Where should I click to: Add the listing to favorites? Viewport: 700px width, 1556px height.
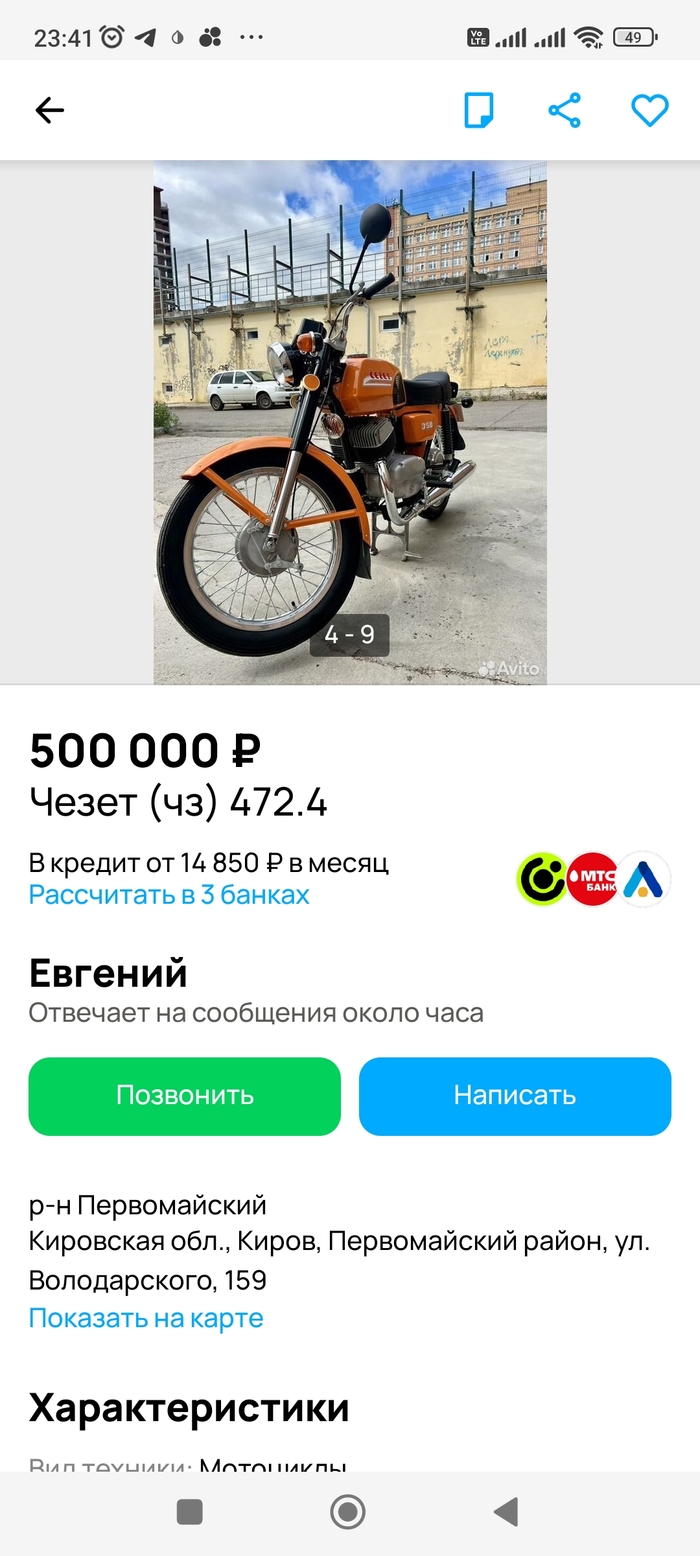pyautogui.click(x=649, y=110)
